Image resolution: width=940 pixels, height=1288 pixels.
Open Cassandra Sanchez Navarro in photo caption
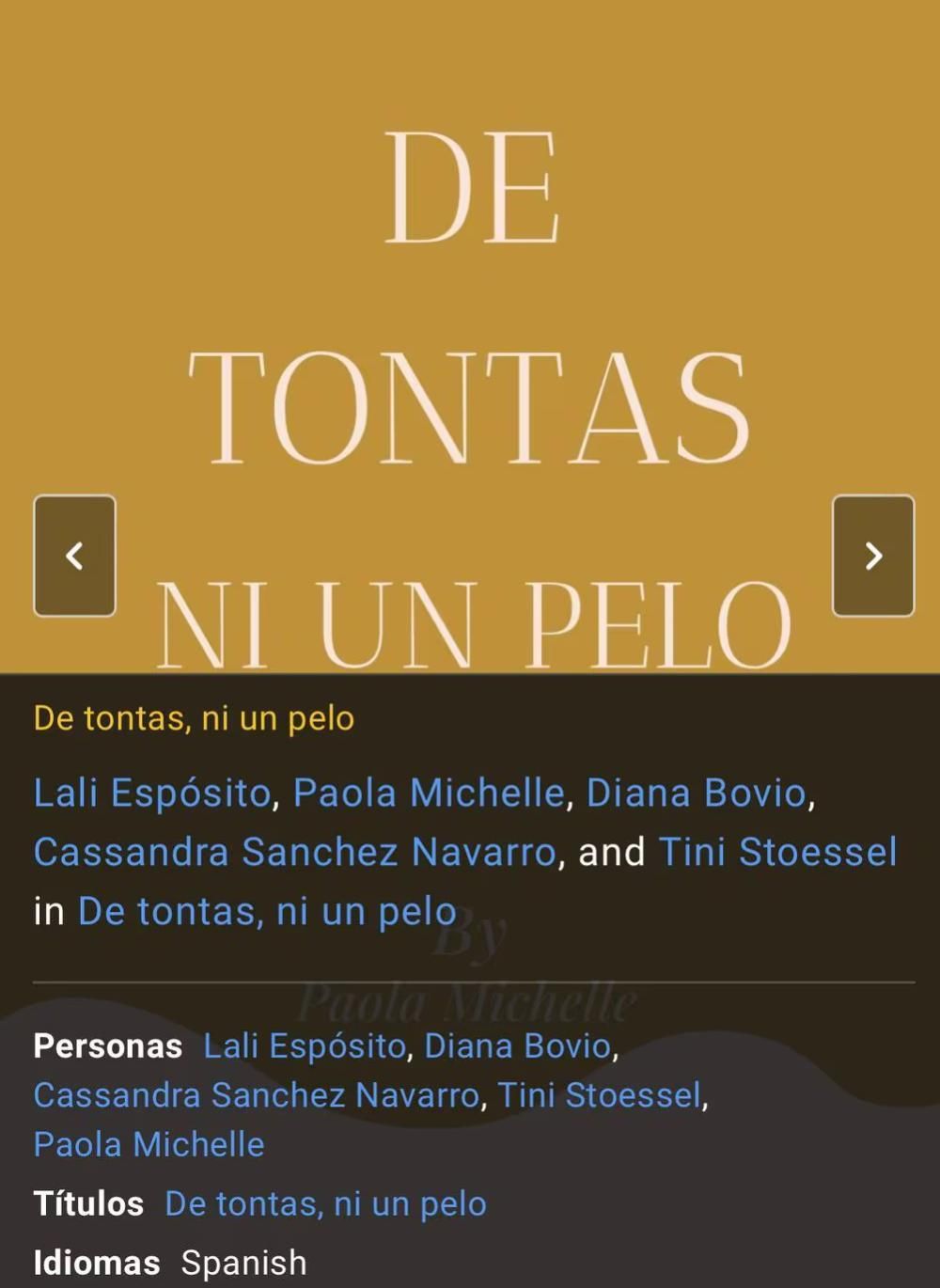294,852
